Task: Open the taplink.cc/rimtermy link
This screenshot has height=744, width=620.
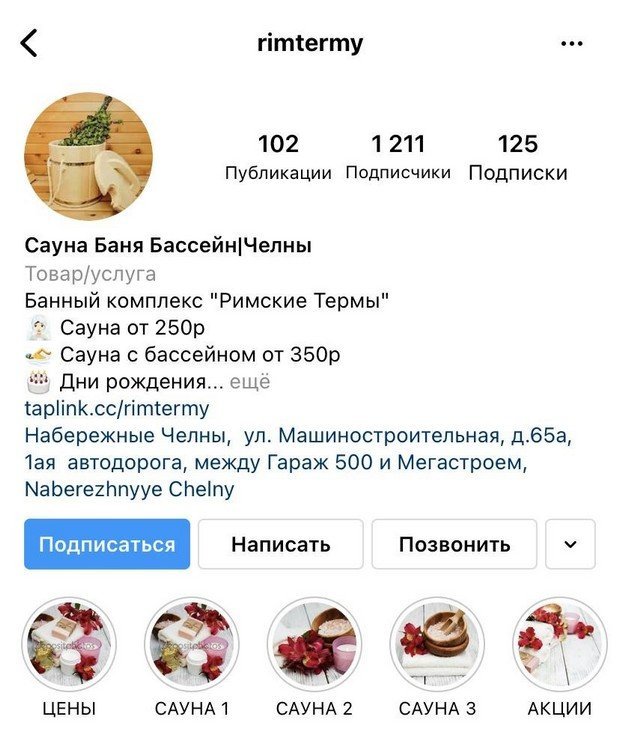Action: (117, 408)
